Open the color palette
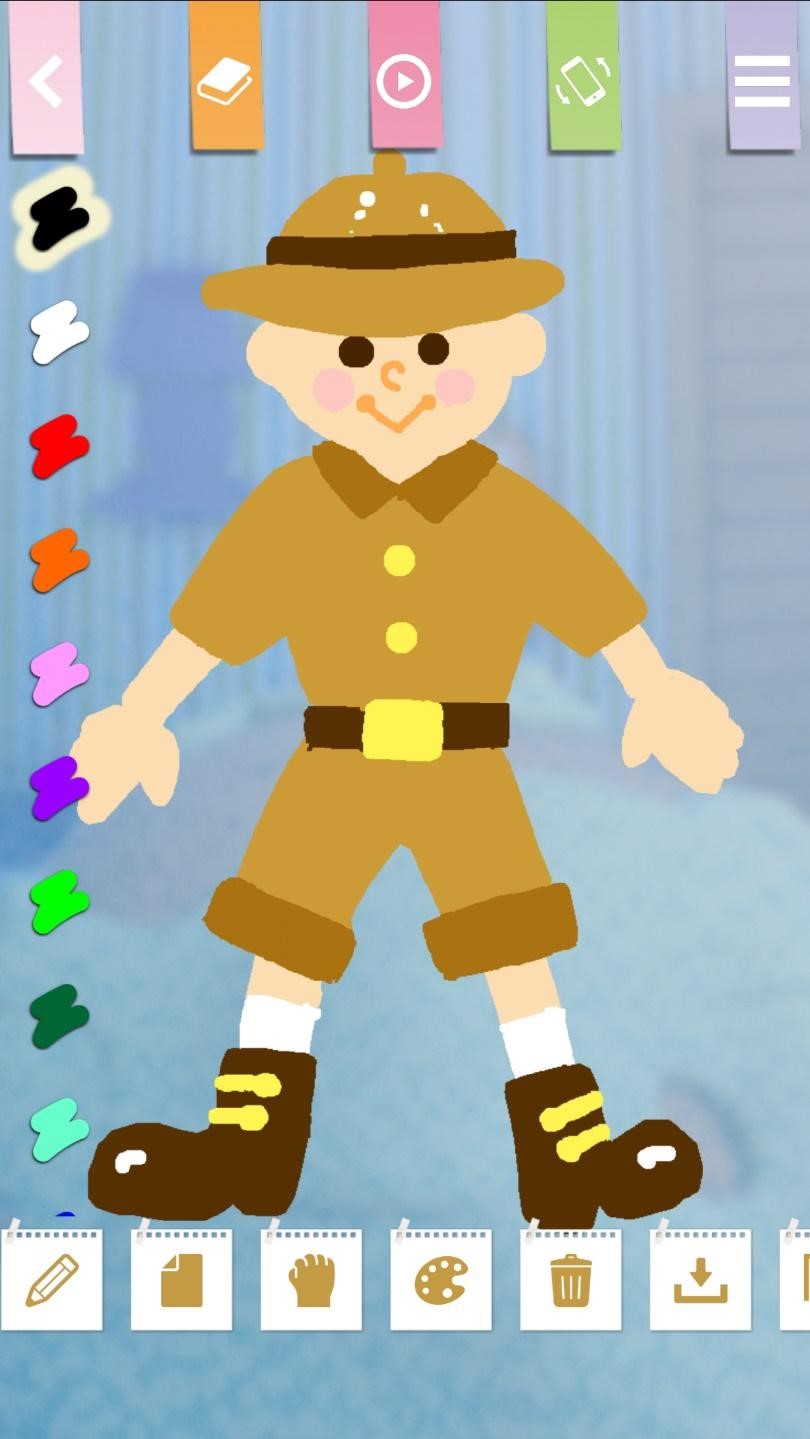Viewport: 810px width, 1439px height. pos(441,1280)
